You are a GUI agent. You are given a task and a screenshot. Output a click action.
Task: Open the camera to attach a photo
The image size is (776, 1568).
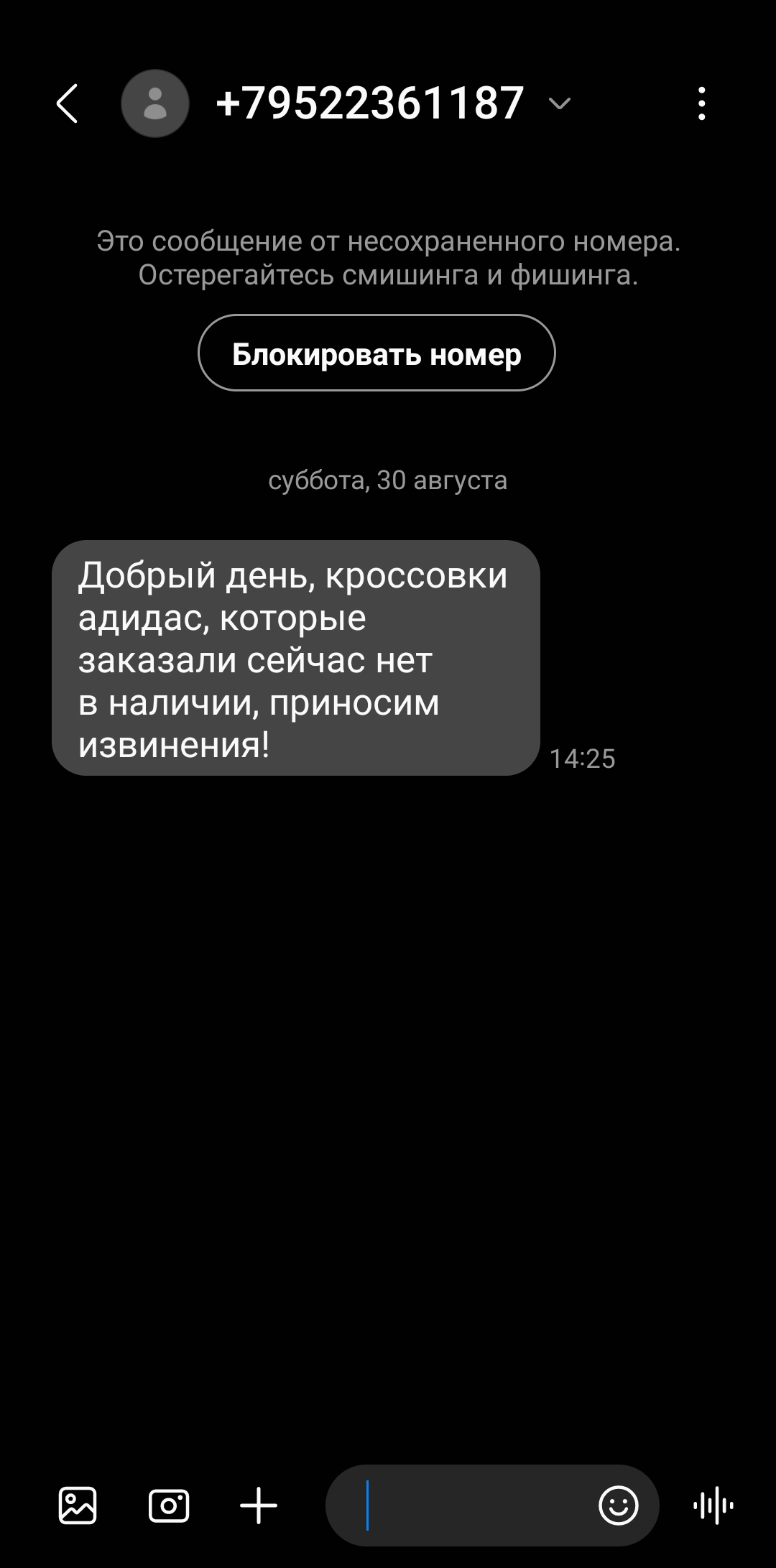169,1505
